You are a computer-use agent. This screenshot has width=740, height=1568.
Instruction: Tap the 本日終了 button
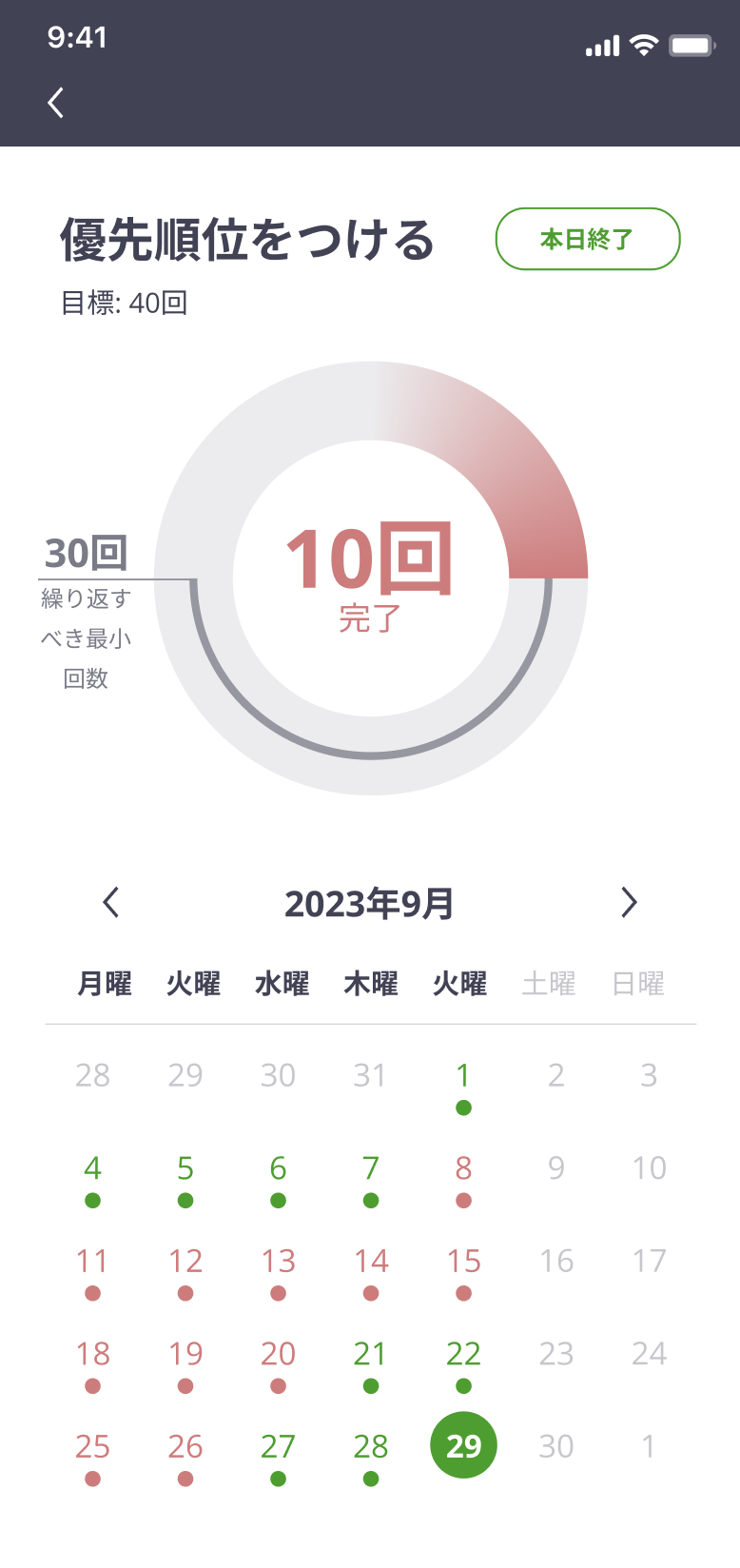(x=587, y=239)
